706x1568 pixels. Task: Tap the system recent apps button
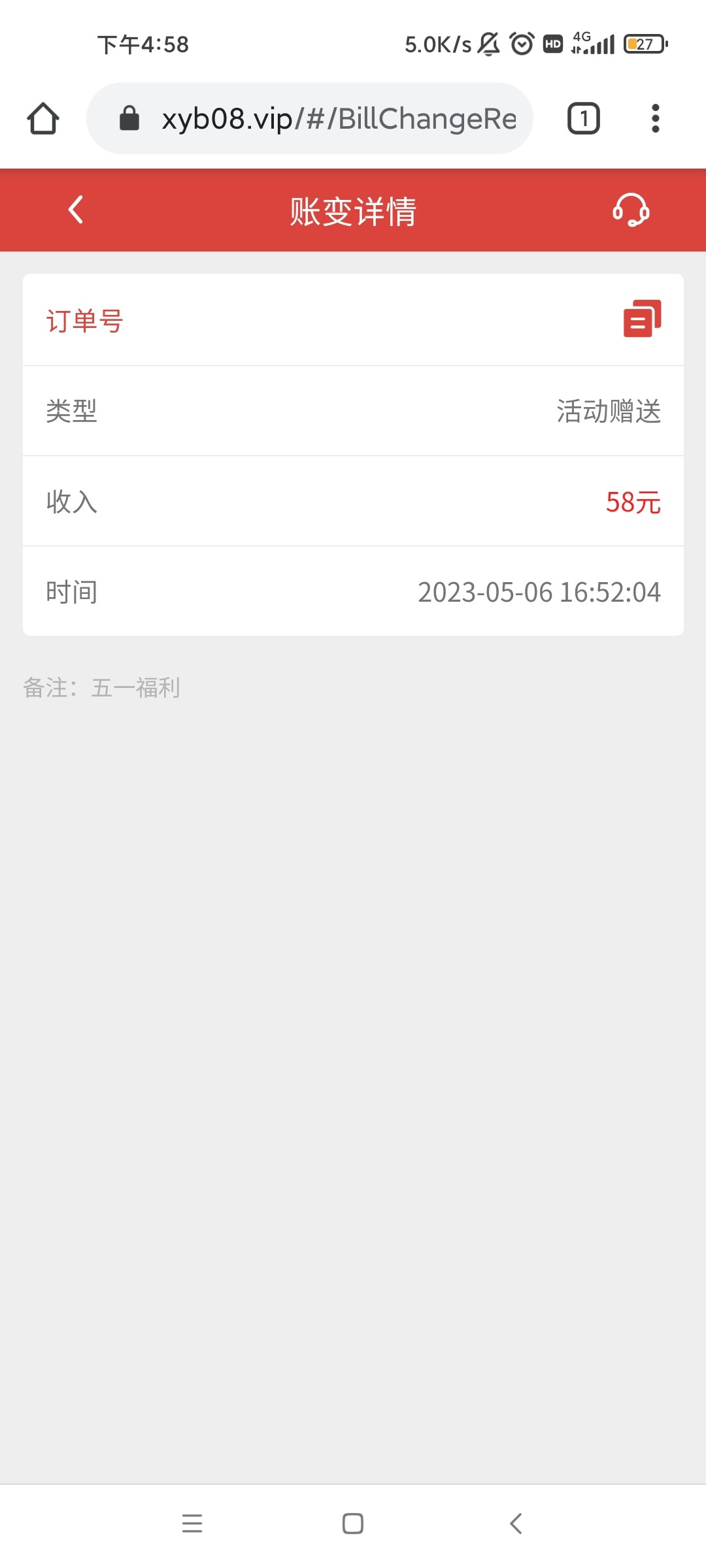click(x=192, y=1524)
